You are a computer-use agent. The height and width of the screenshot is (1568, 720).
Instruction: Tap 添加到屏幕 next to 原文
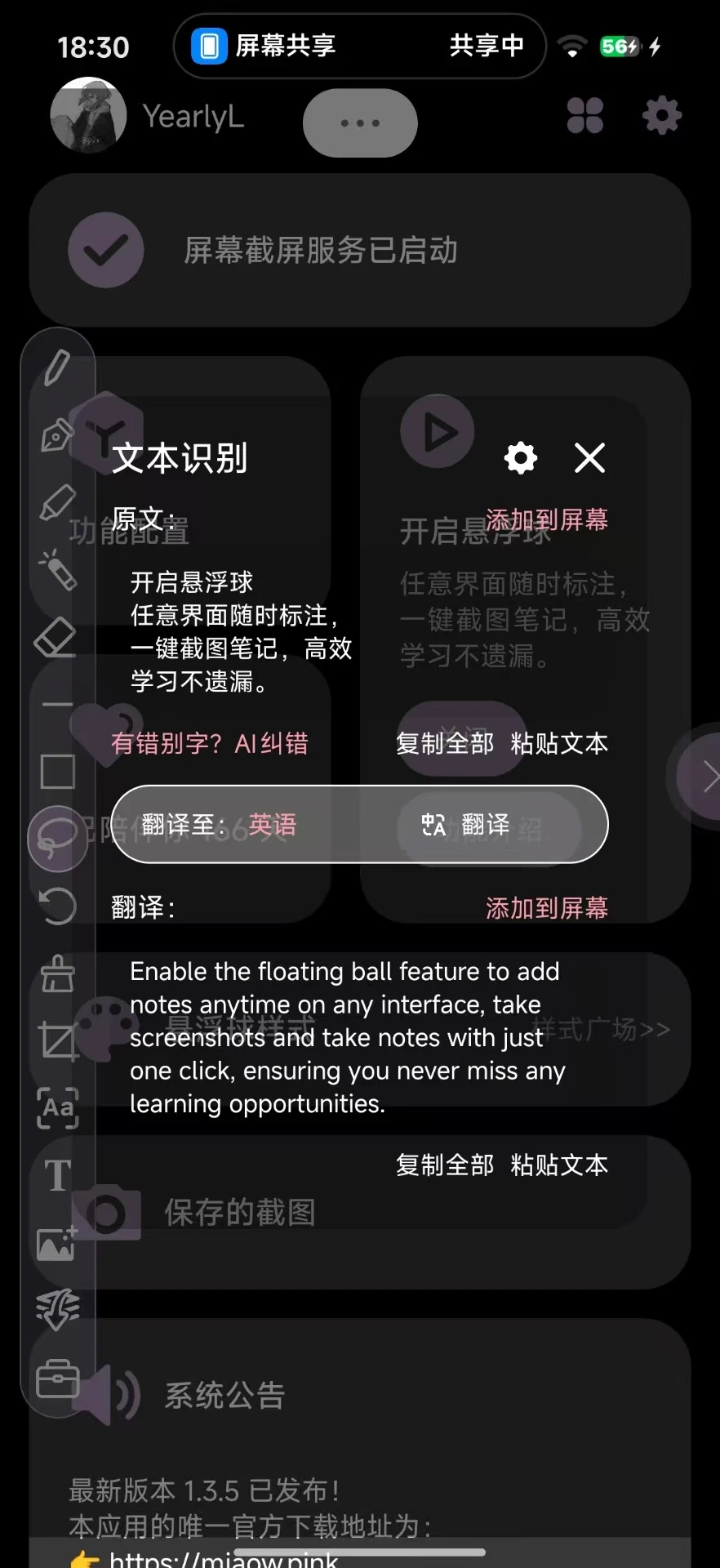pyautogui.click(x=547, y=519)
